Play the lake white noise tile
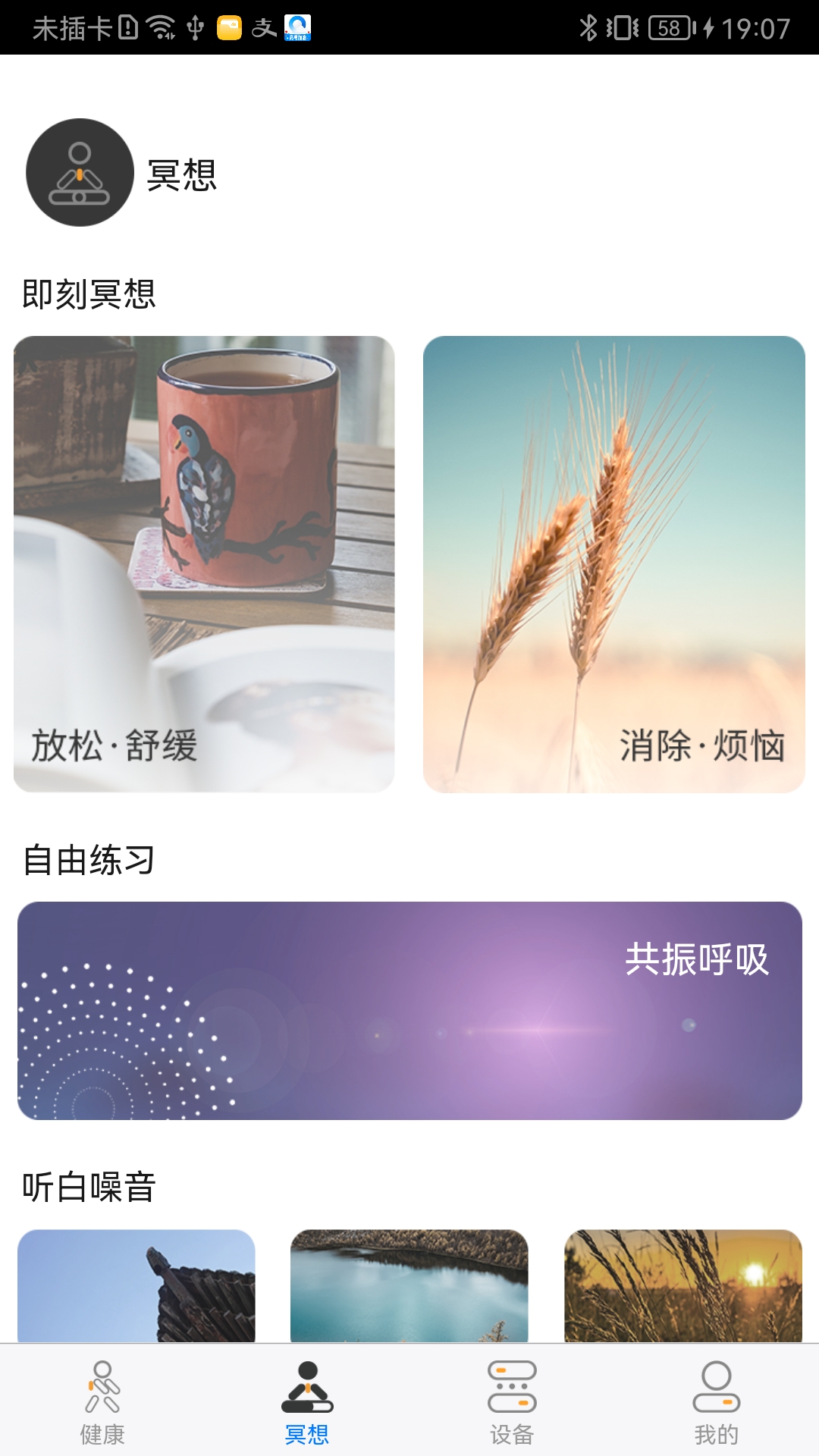819x1456 pixels. pyautogui.click(x=409, y=1285)
